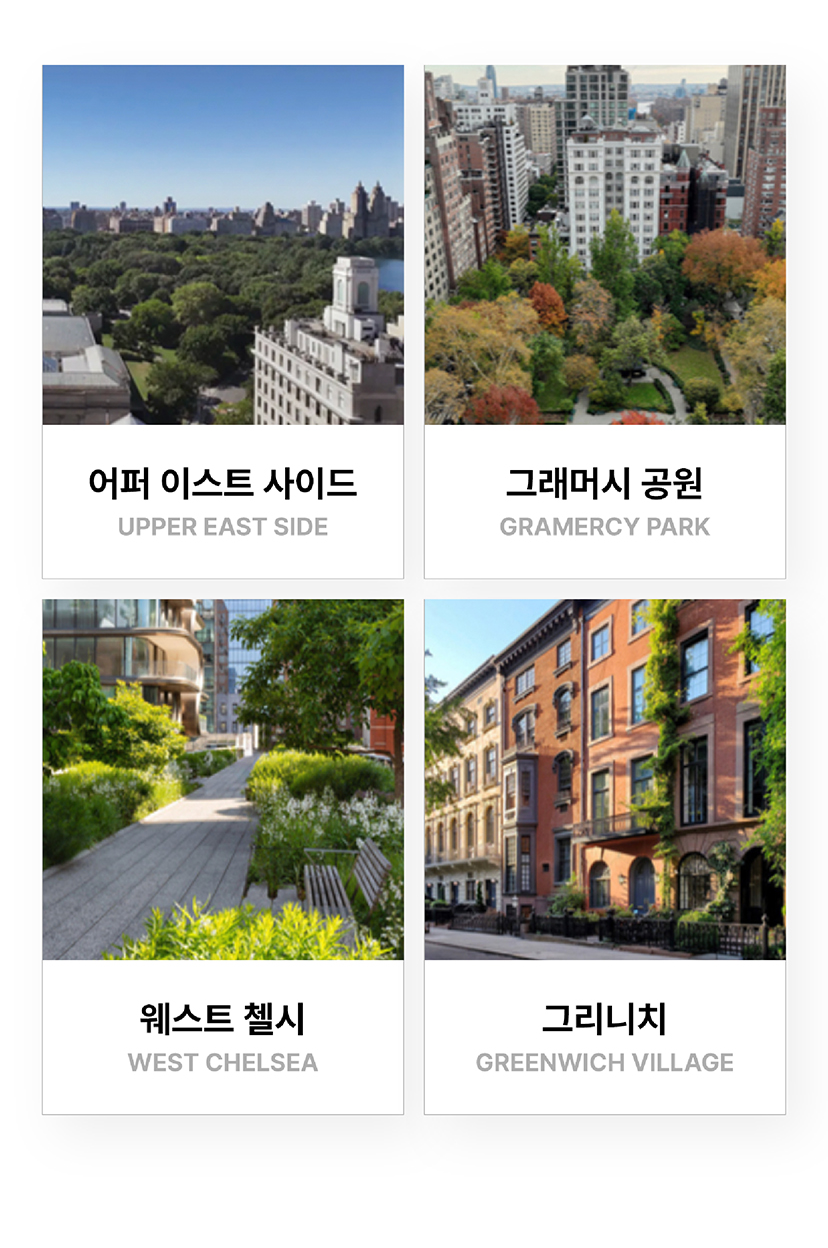Select the 그래머시 공원 (Gramercy Park) card
The height and width of the screenshot is (1248, 828).
(x=605, y=322)
